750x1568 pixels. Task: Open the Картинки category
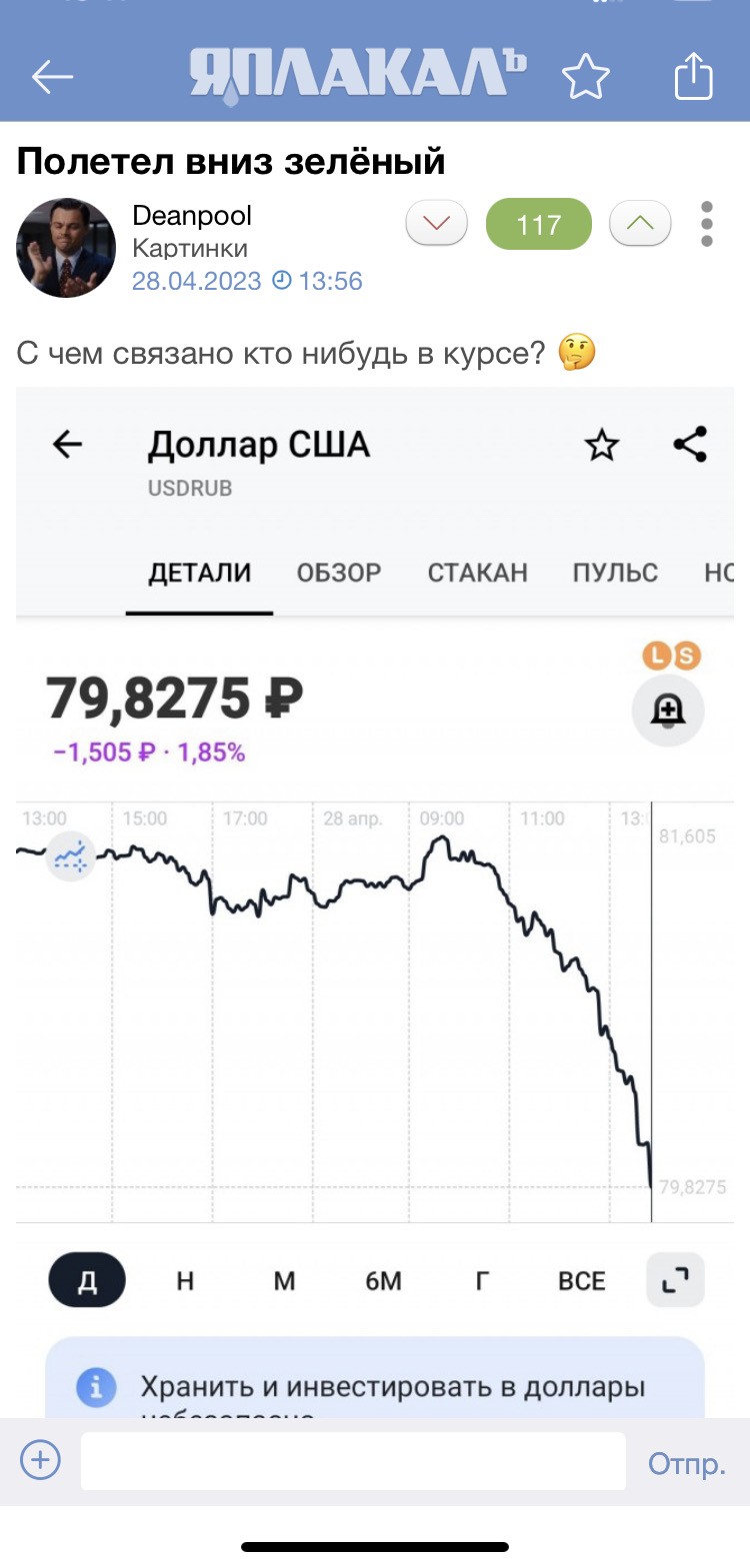(x=190, y=248)
